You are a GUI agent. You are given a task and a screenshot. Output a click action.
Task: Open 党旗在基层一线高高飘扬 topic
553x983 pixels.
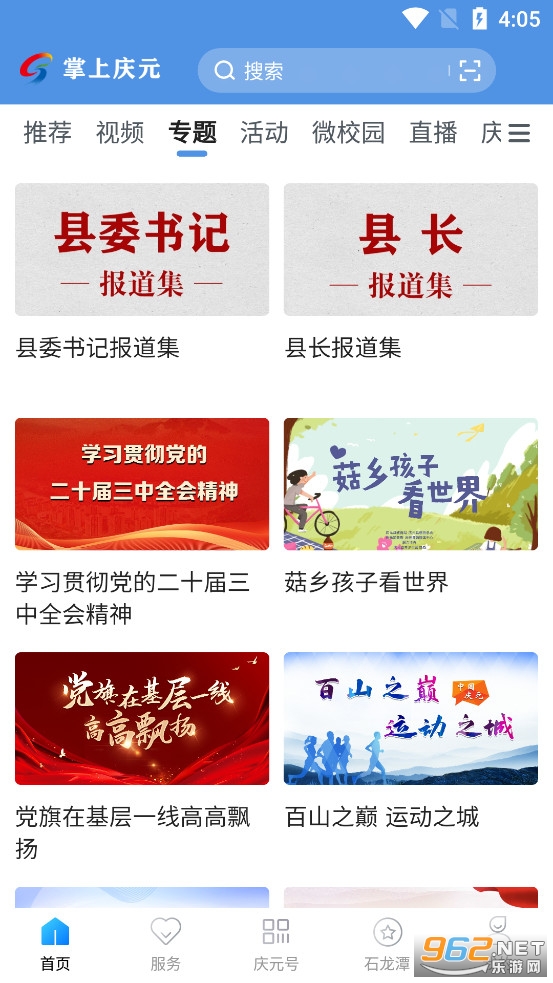(x=142, y=757)
